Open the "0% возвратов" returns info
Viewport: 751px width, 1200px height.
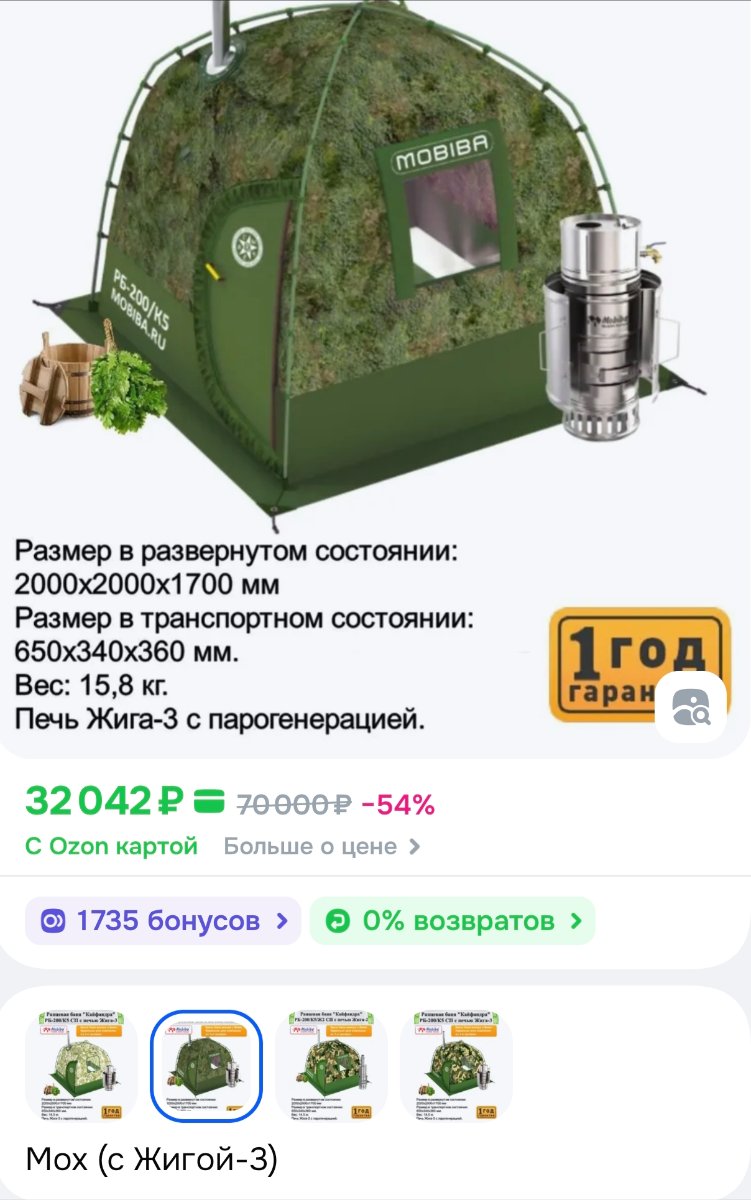[x=452, y=921]
